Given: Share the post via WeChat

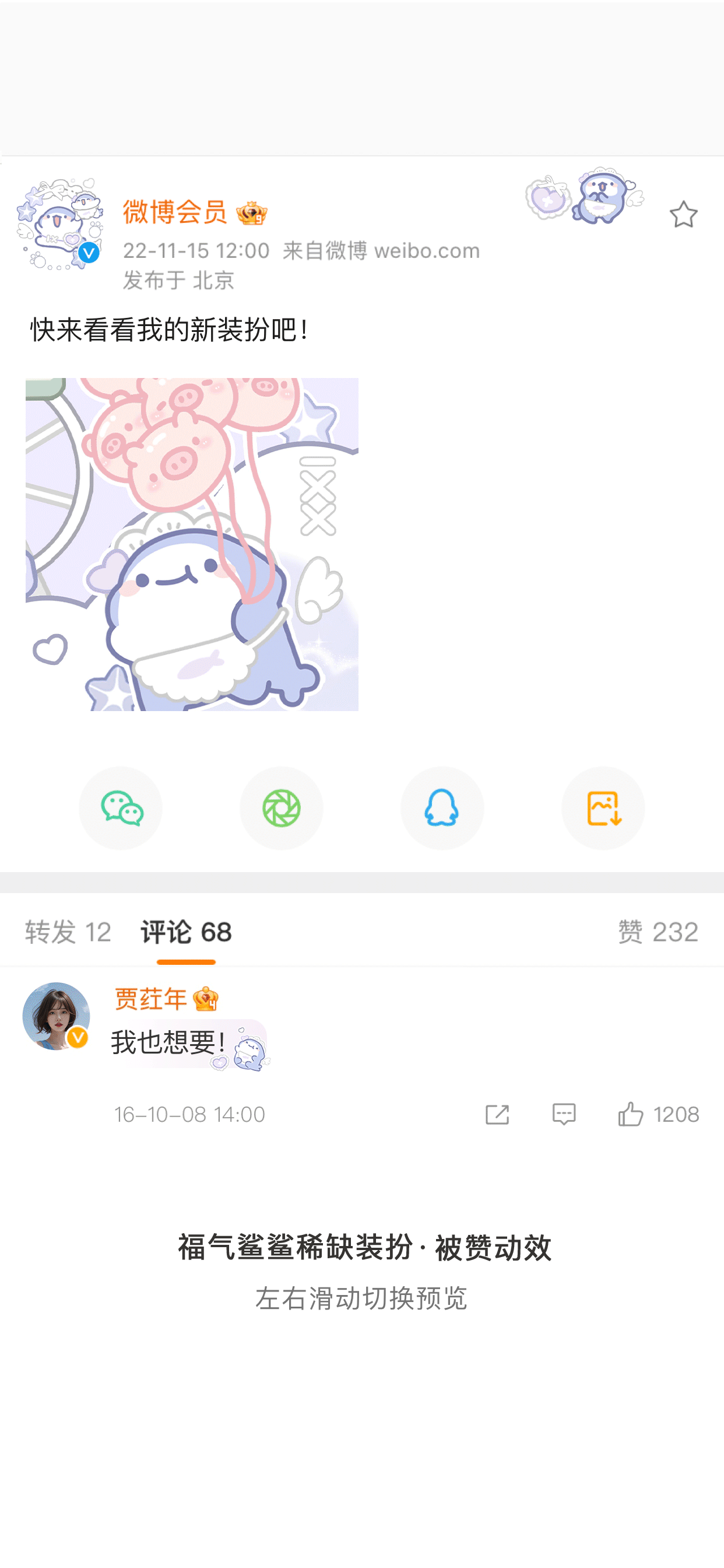Looking at the screenshot, I should [121, 808].
